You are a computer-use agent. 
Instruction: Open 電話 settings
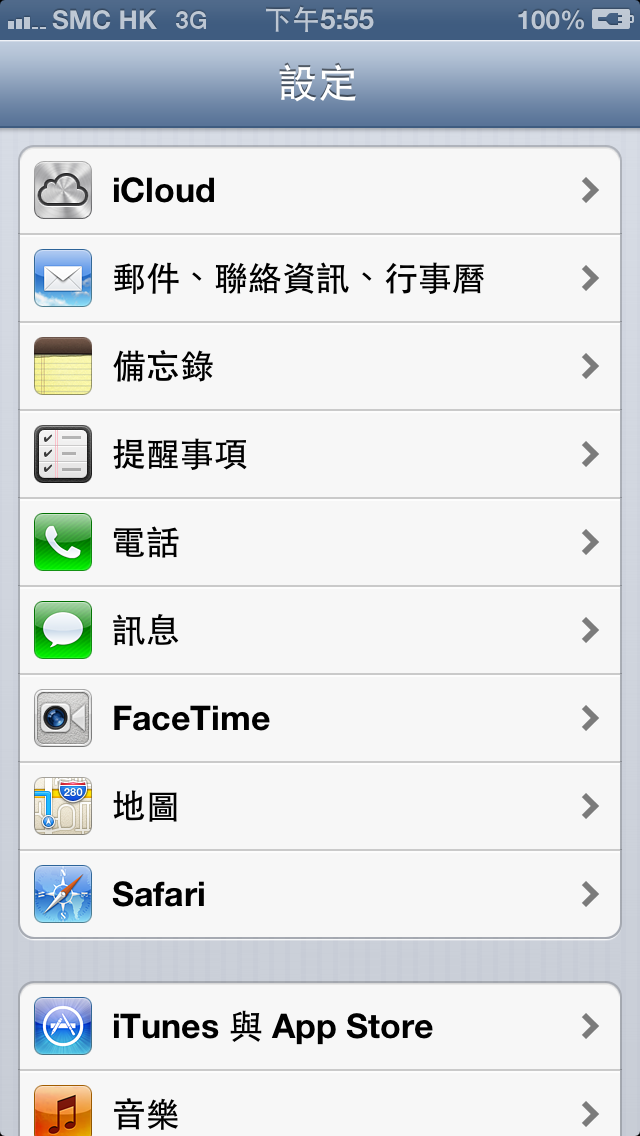point(320,542)
